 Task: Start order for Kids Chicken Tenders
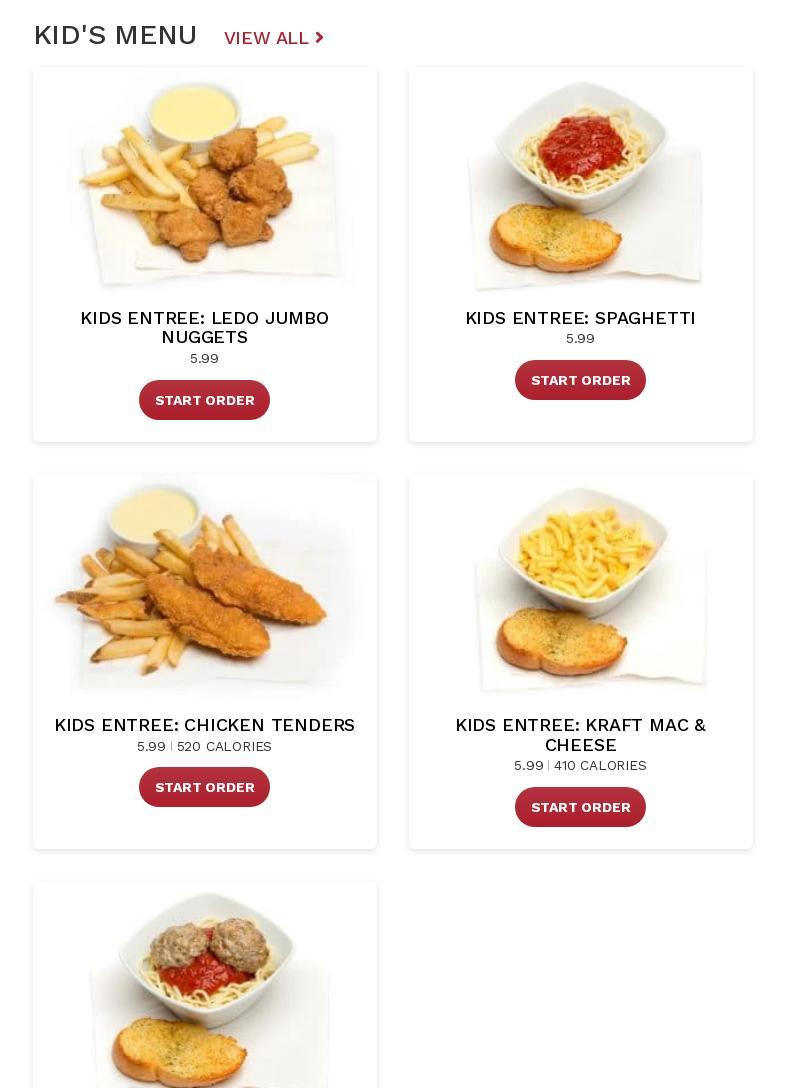(x=204, y=787)
